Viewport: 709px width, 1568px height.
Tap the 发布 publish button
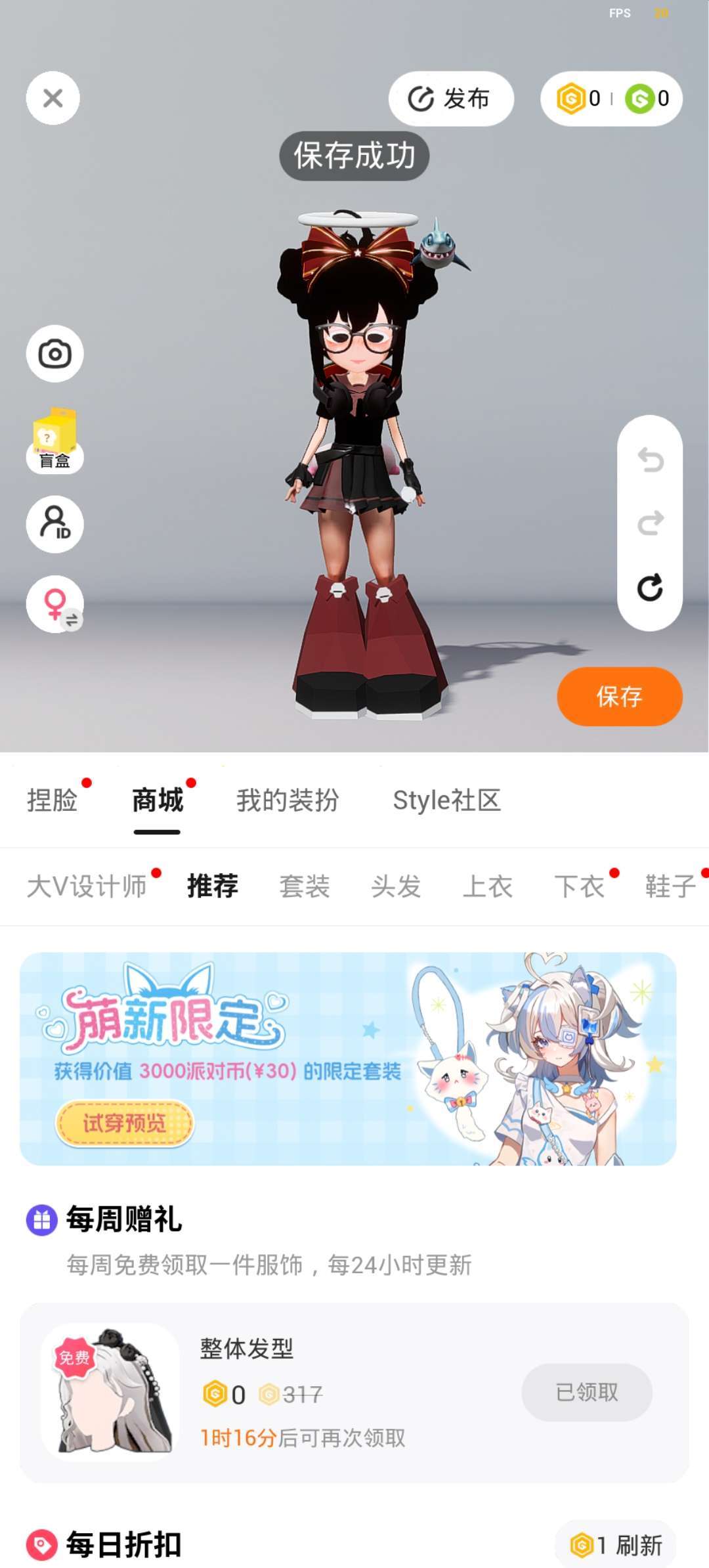click(x=451, y=98)
